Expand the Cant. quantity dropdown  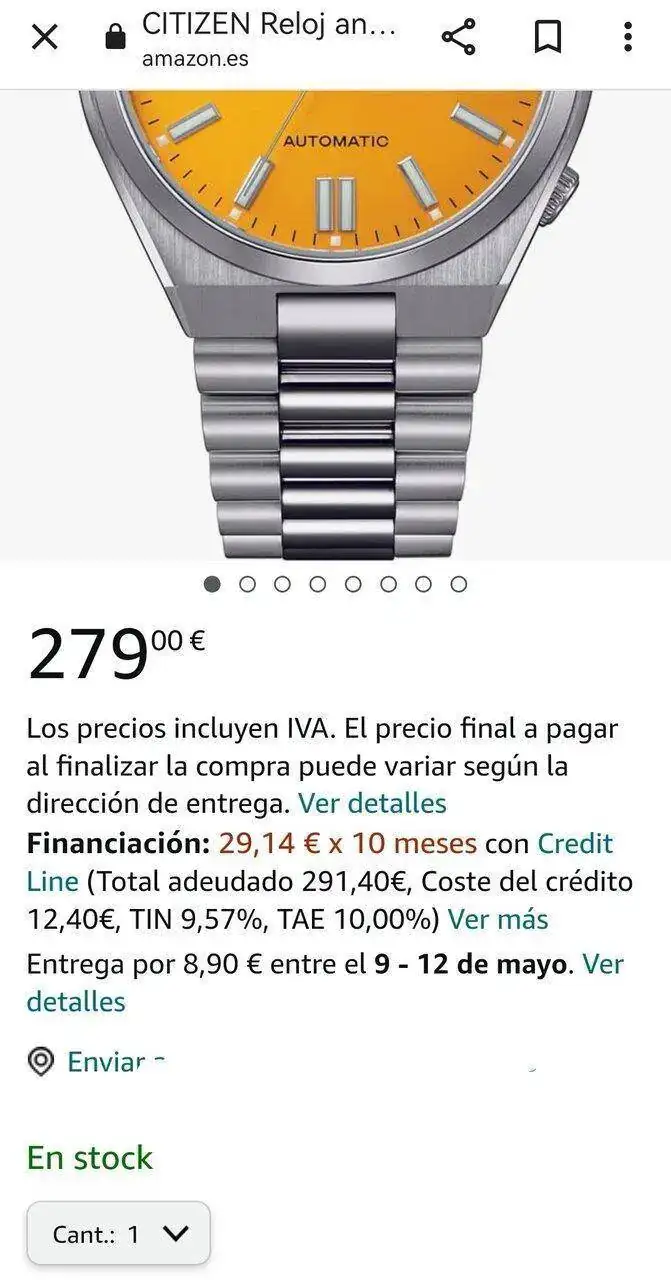118,1234
